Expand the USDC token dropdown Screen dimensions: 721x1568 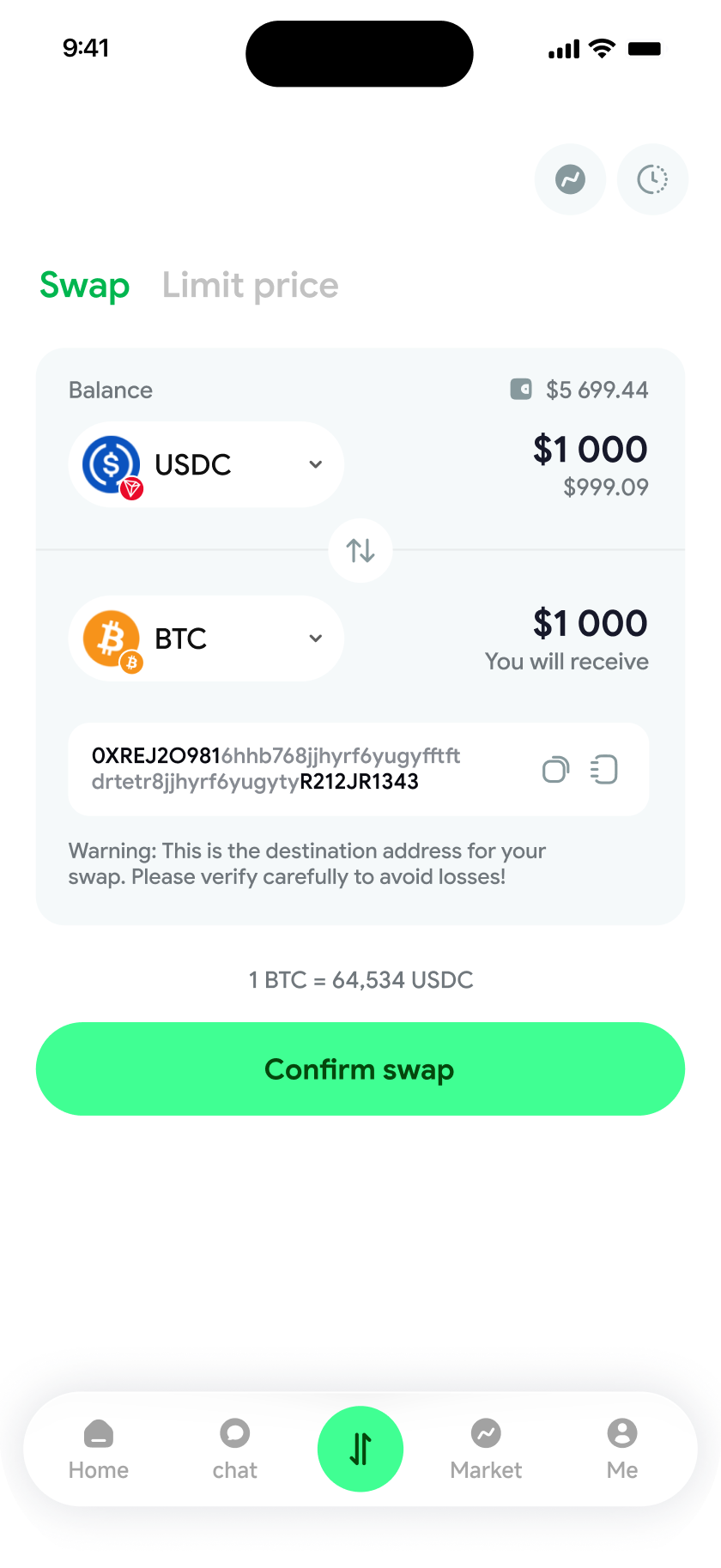pos(206,464)
